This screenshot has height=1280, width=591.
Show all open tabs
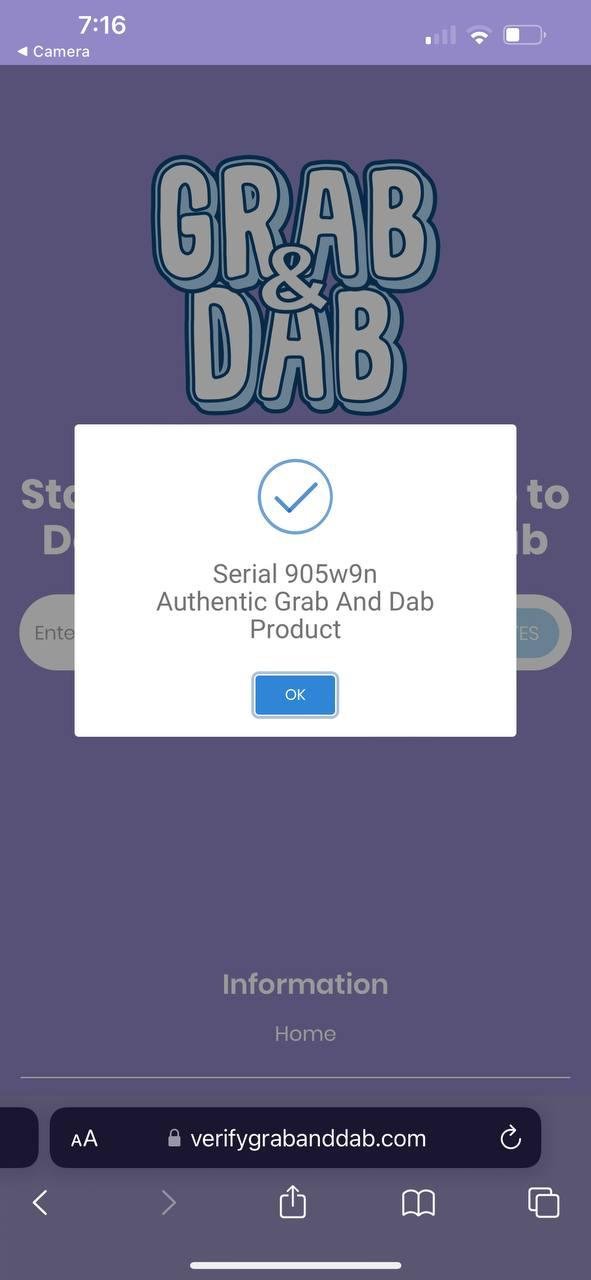pyautogui.click(x=543, y=1202)
